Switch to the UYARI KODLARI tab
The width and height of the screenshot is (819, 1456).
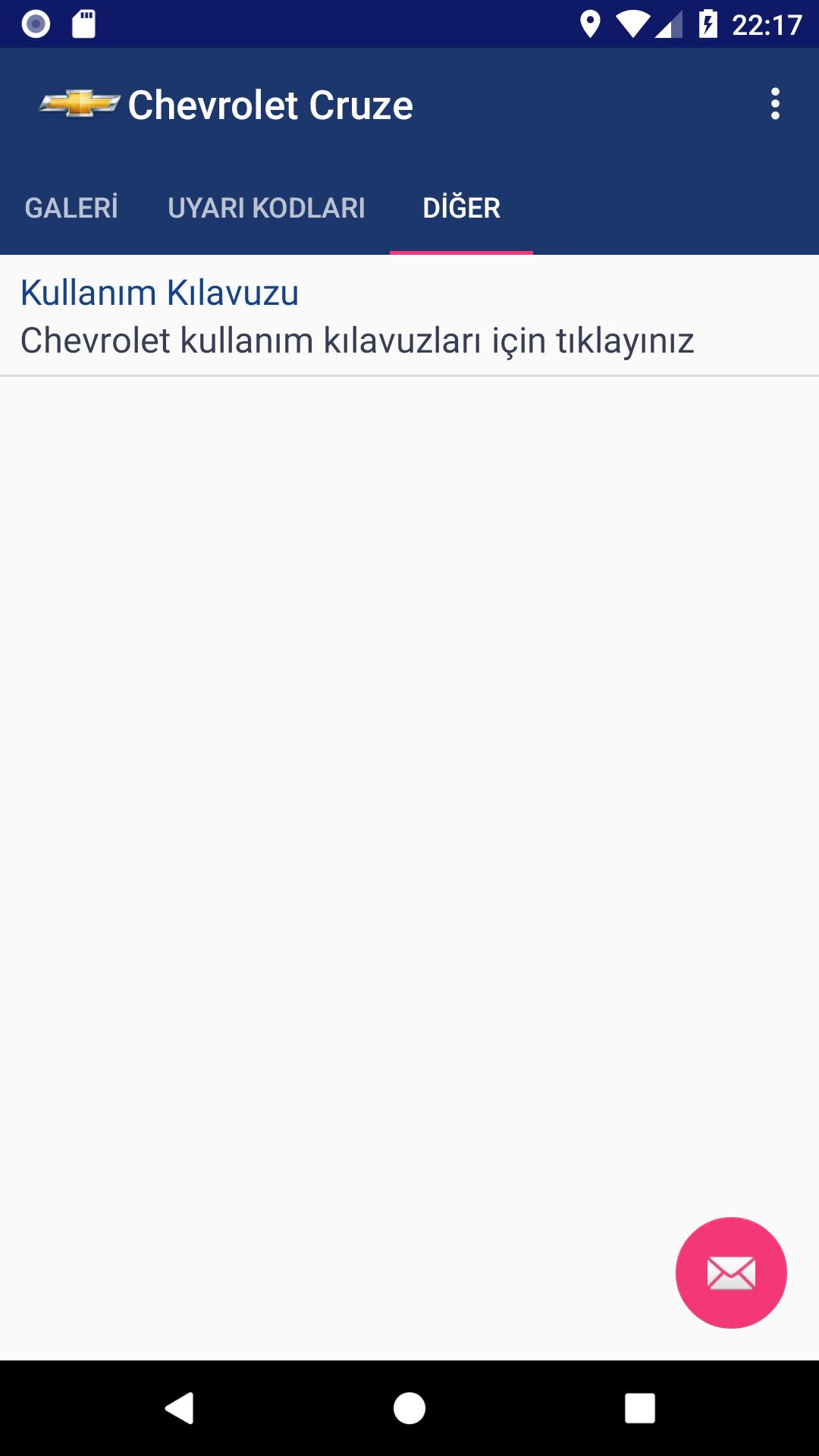[x=266, y=207]
